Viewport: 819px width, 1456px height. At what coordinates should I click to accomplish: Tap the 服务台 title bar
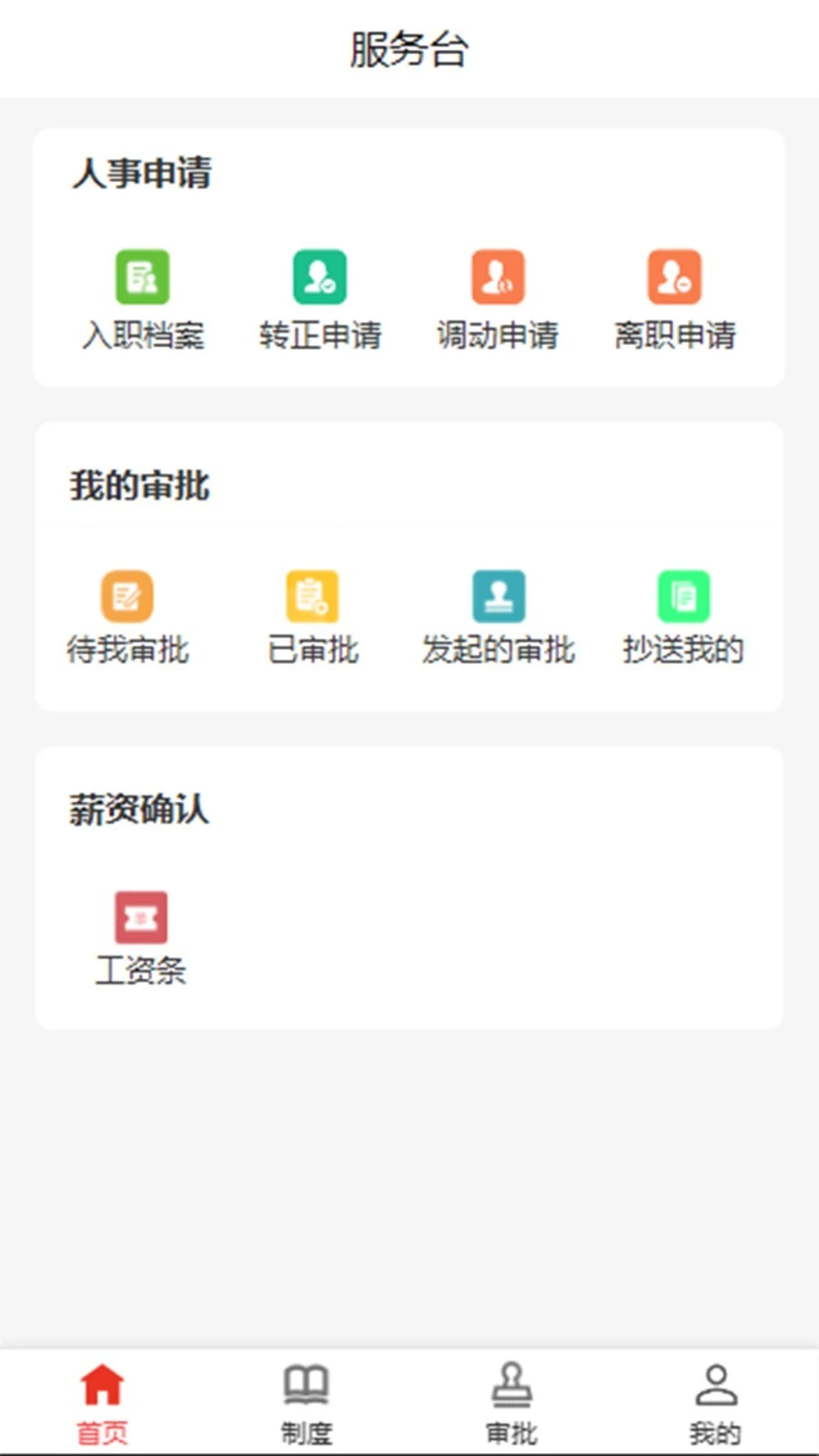409,50
